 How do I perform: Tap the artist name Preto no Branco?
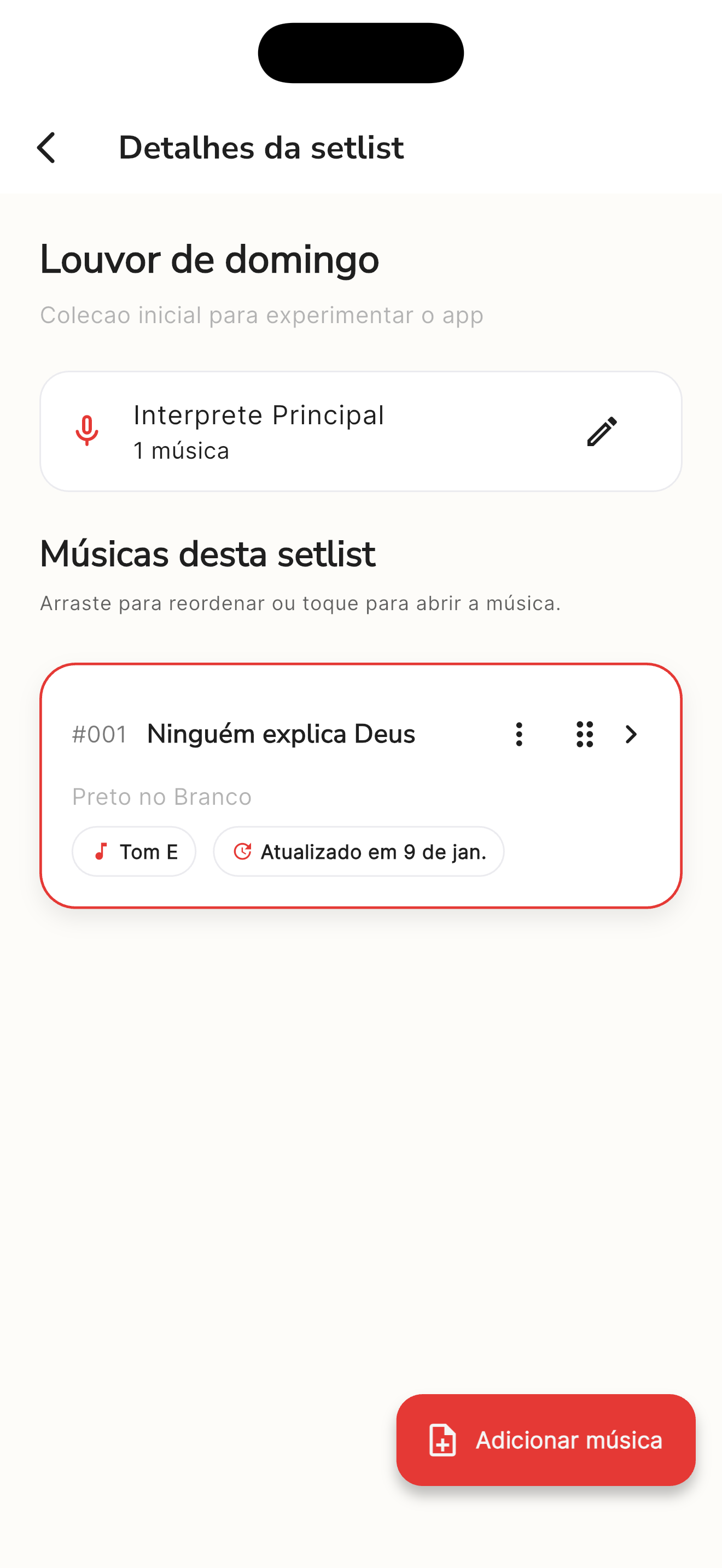point(161,795)
